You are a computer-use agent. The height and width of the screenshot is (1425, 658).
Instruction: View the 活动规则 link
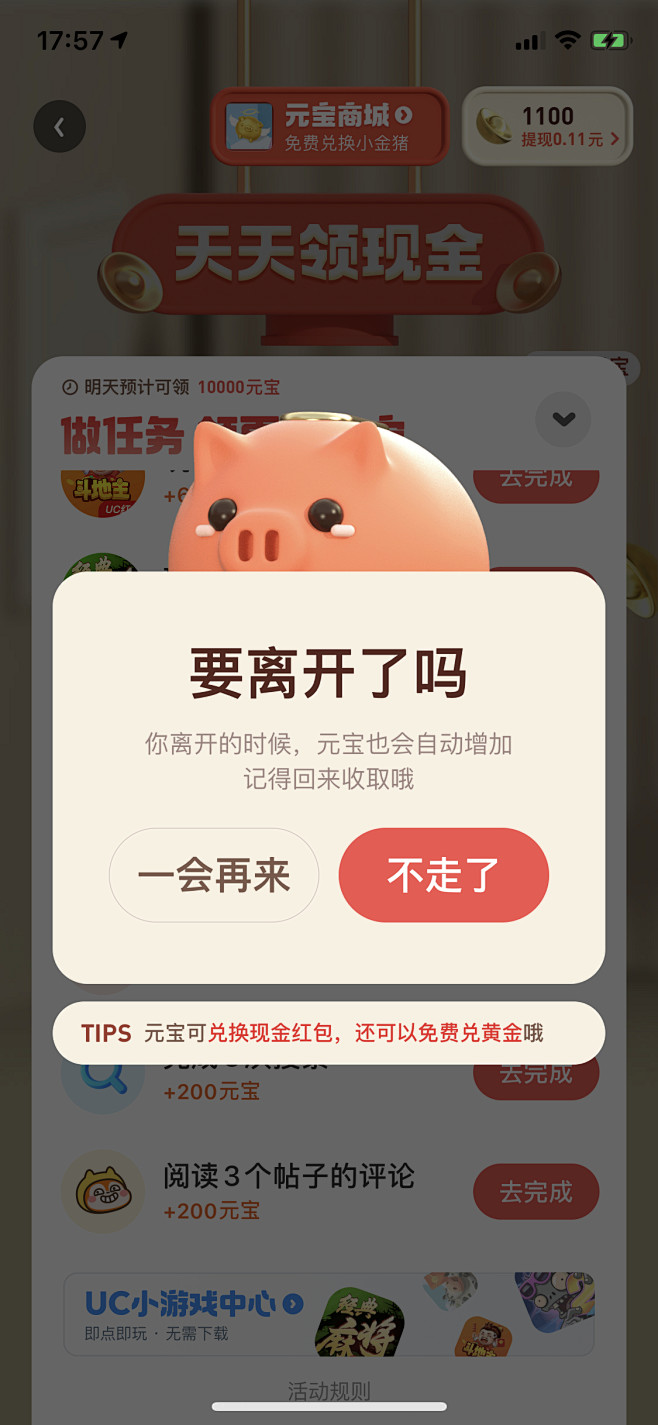click(x=329, y=1391)
